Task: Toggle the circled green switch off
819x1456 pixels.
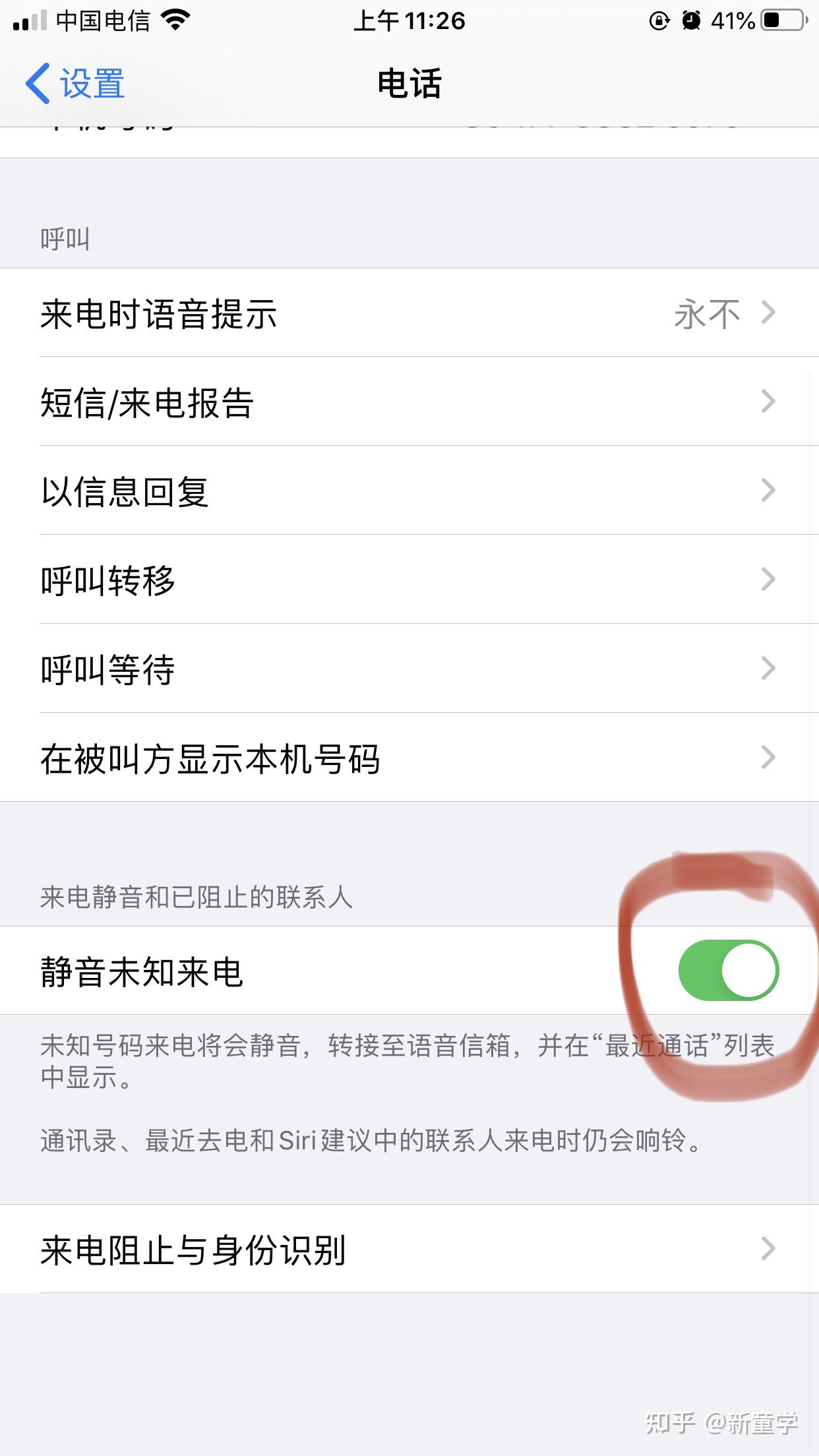Action: 729,970
